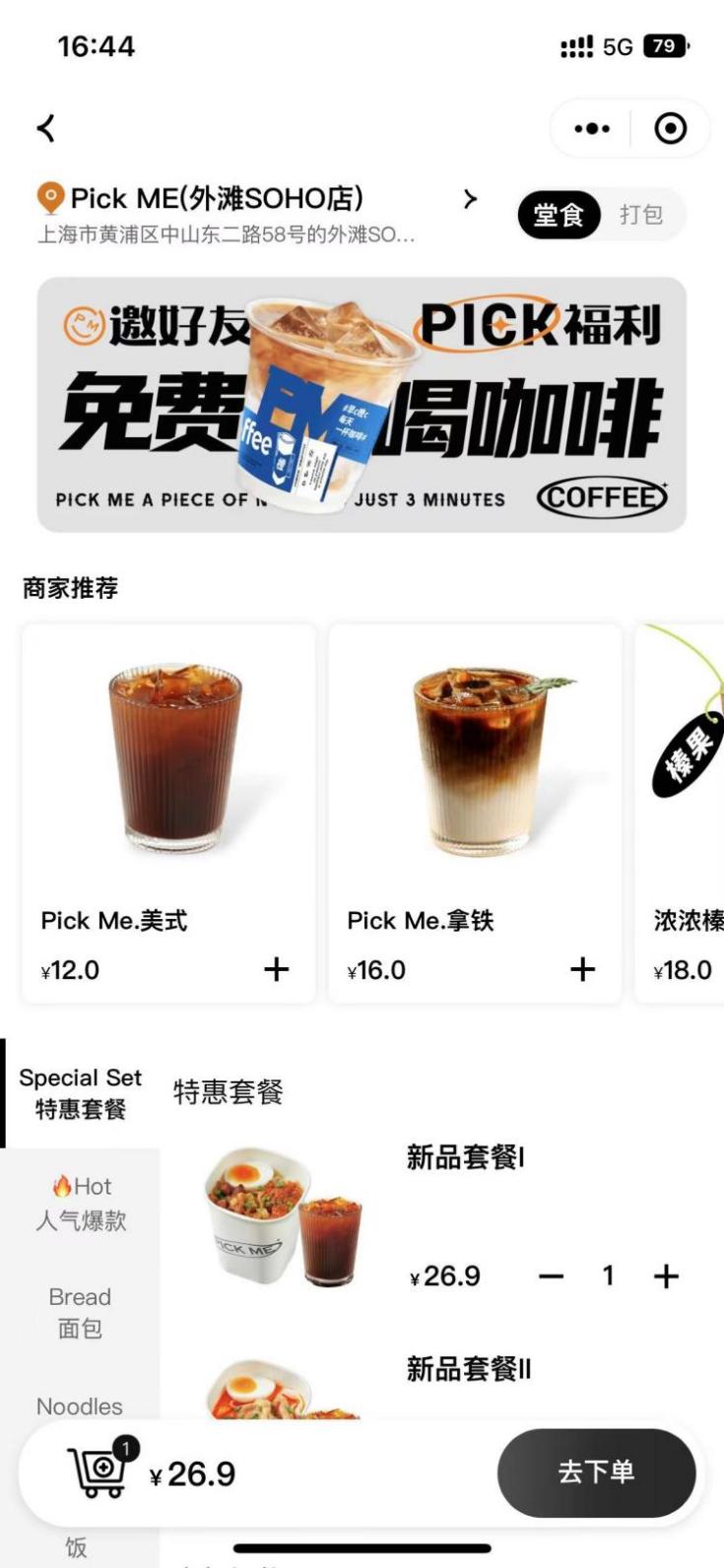
Task: Switch to Noodles category
Action: [81, 1406]
